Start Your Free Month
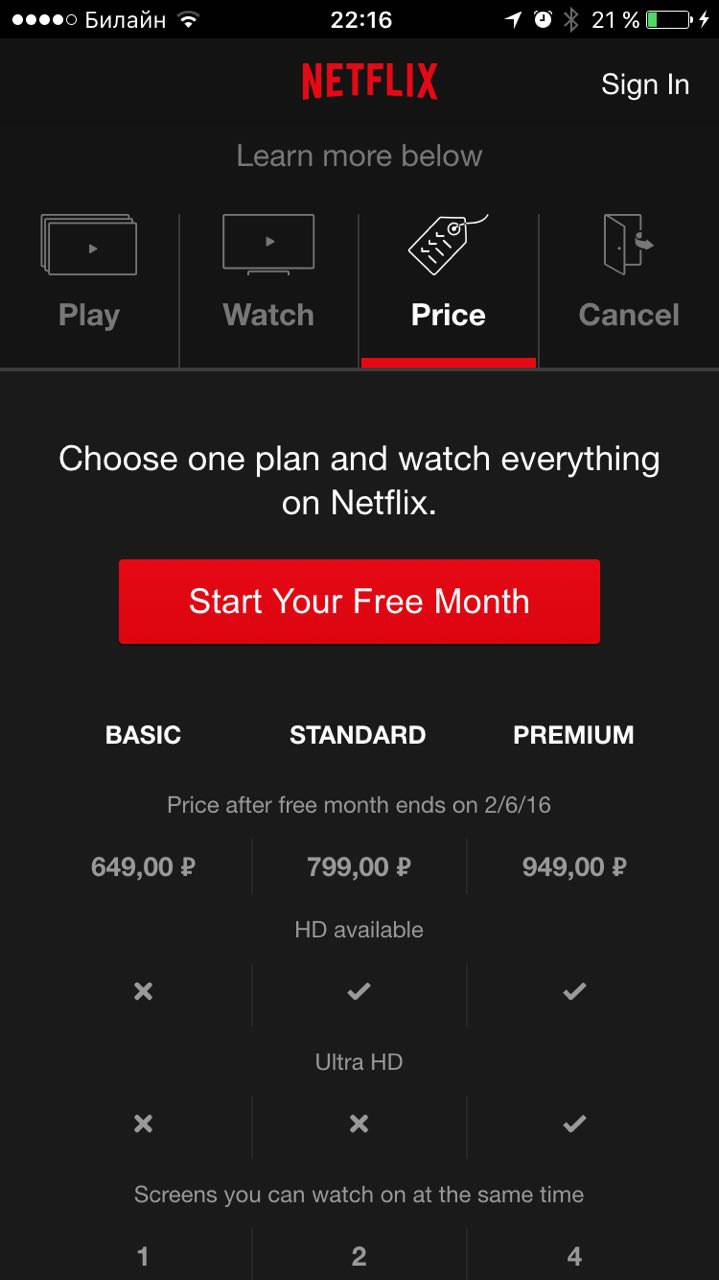 click(359, 601)
